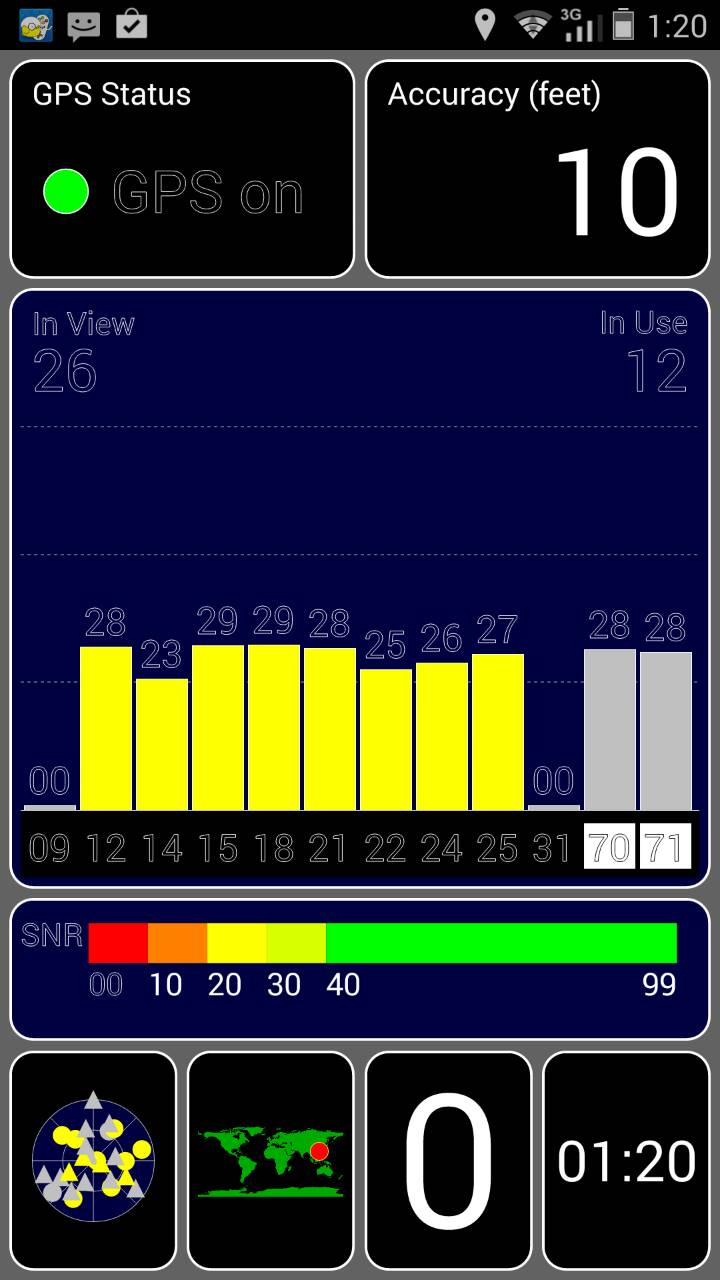Tap the Accuracy (feet) panel
This screenshot has height=1280, width=720.
538,169
